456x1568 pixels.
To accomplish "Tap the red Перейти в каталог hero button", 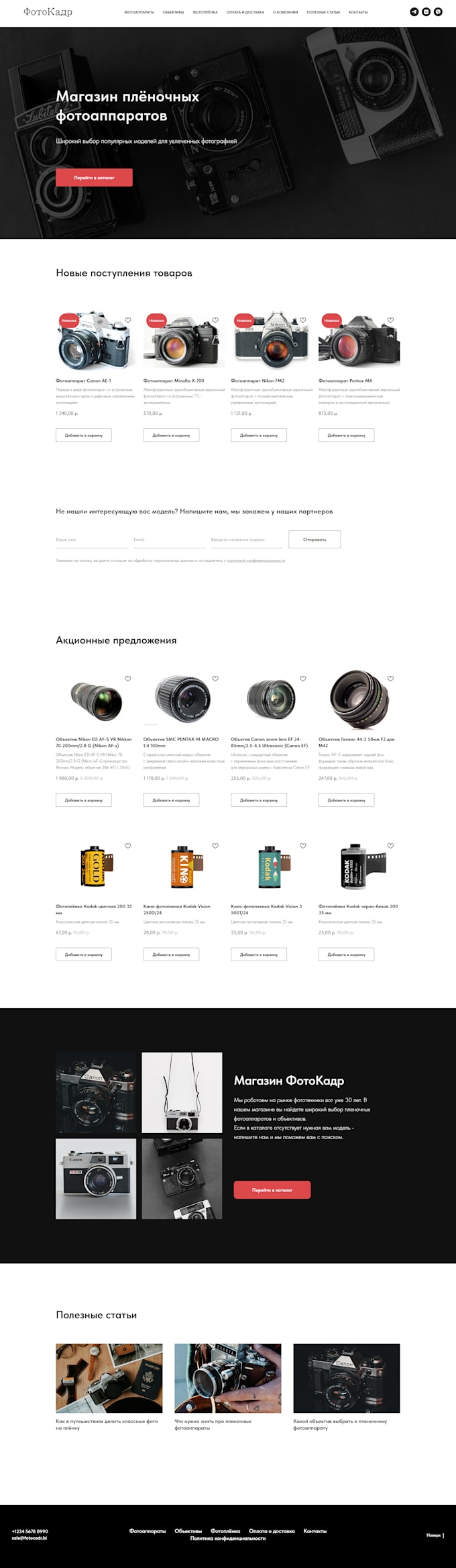I will click(94, 178).
